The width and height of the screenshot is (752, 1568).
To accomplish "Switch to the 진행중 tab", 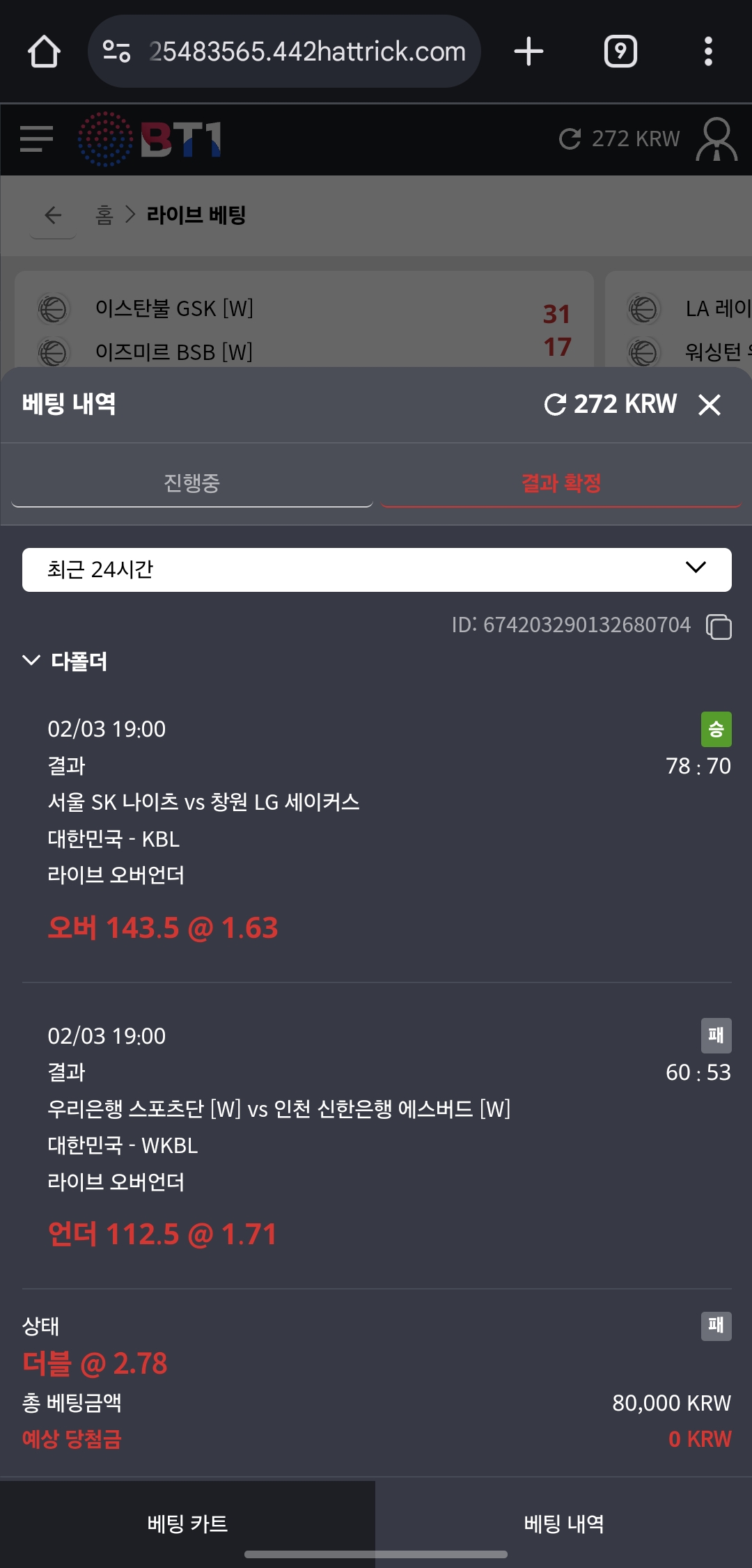I will coord(192,483).
